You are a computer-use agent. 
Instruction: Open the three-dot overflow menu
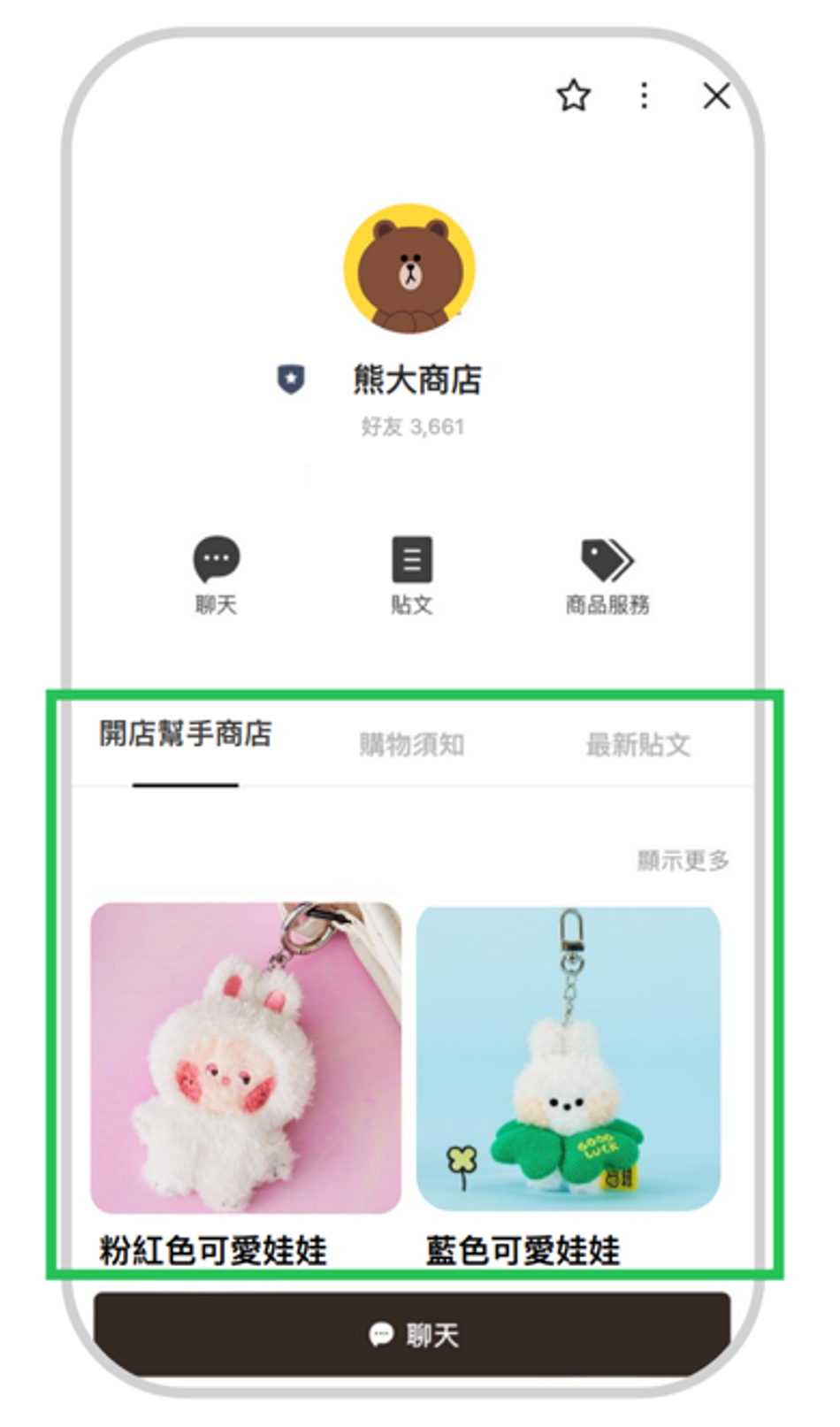pyautogui.click(x=644, y=96)
